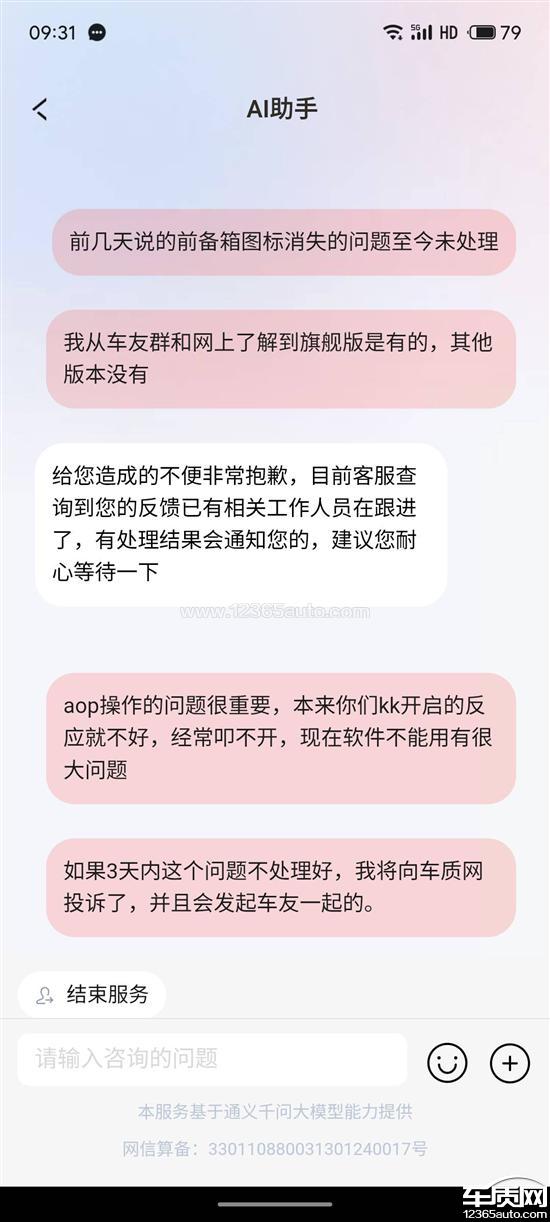Tap the 结束服务 button
550x1222 pixels.
(91, 995)
